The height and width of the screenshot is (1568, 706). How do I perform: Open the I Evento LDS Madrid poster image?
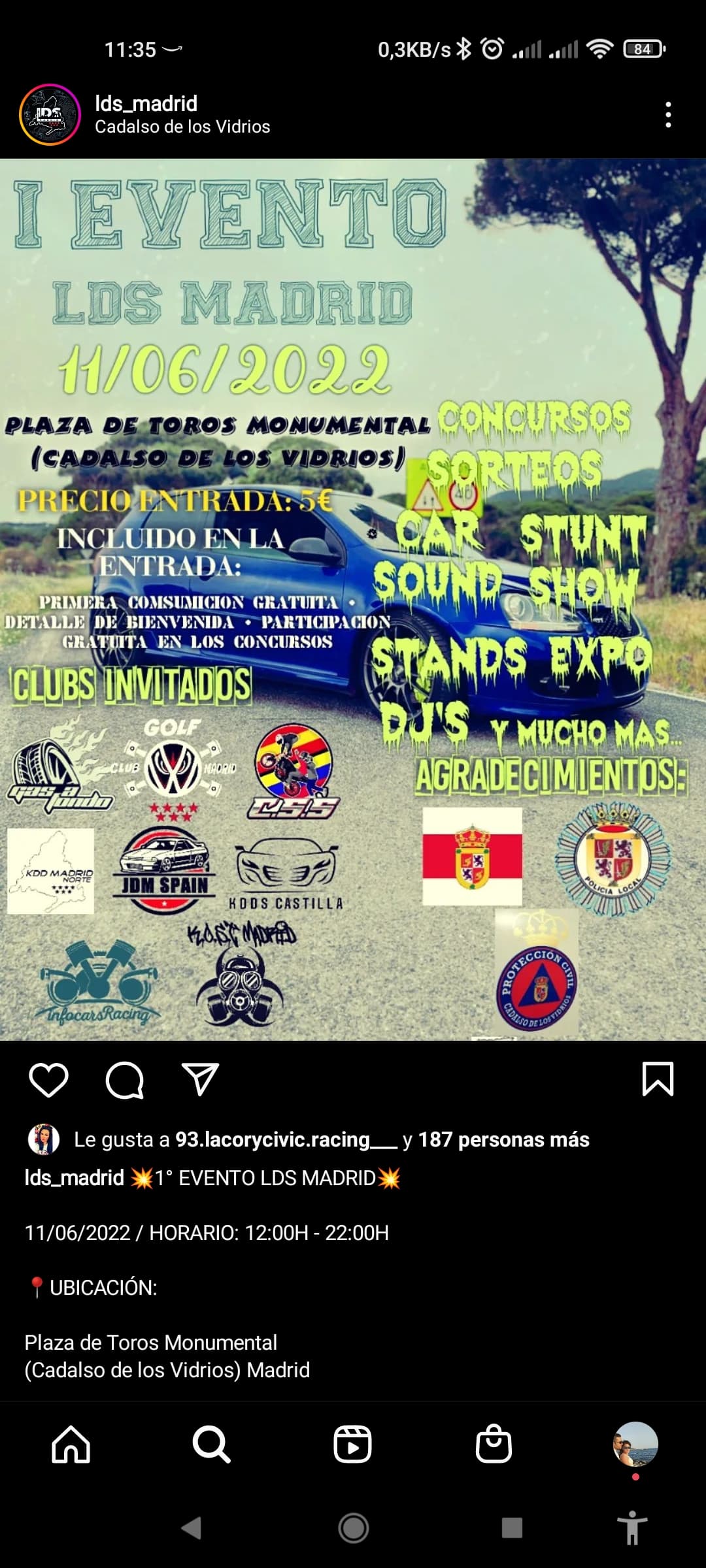[x=353, y=599]
